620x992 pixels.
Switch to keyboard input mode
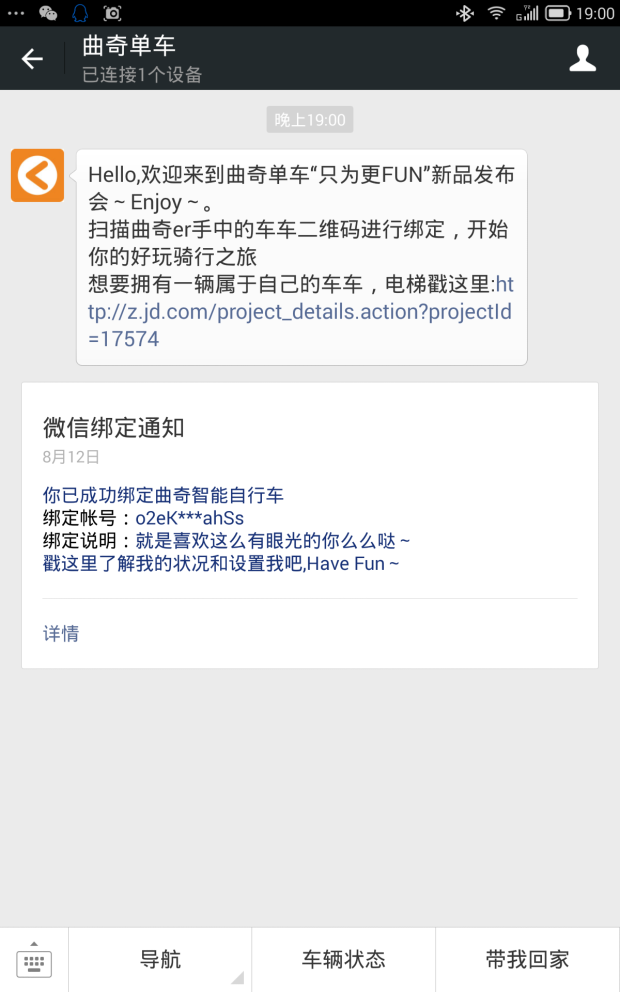[x=34, y=960]
